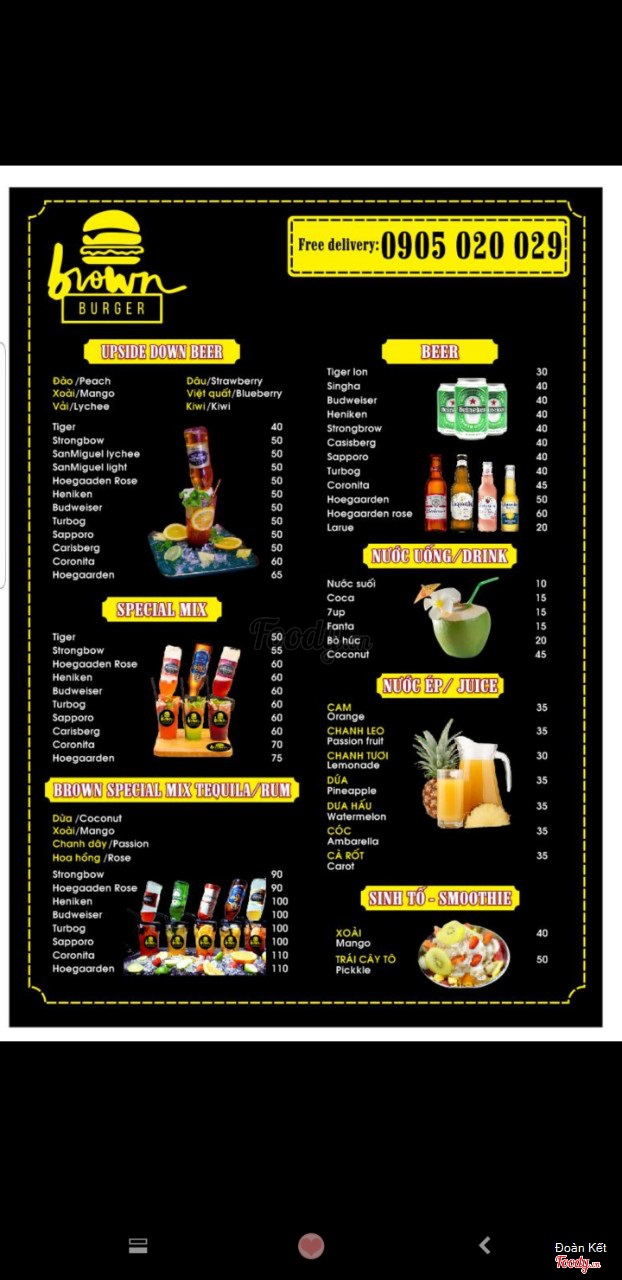Go back using the navigation bar arrow

[485, 1245]
